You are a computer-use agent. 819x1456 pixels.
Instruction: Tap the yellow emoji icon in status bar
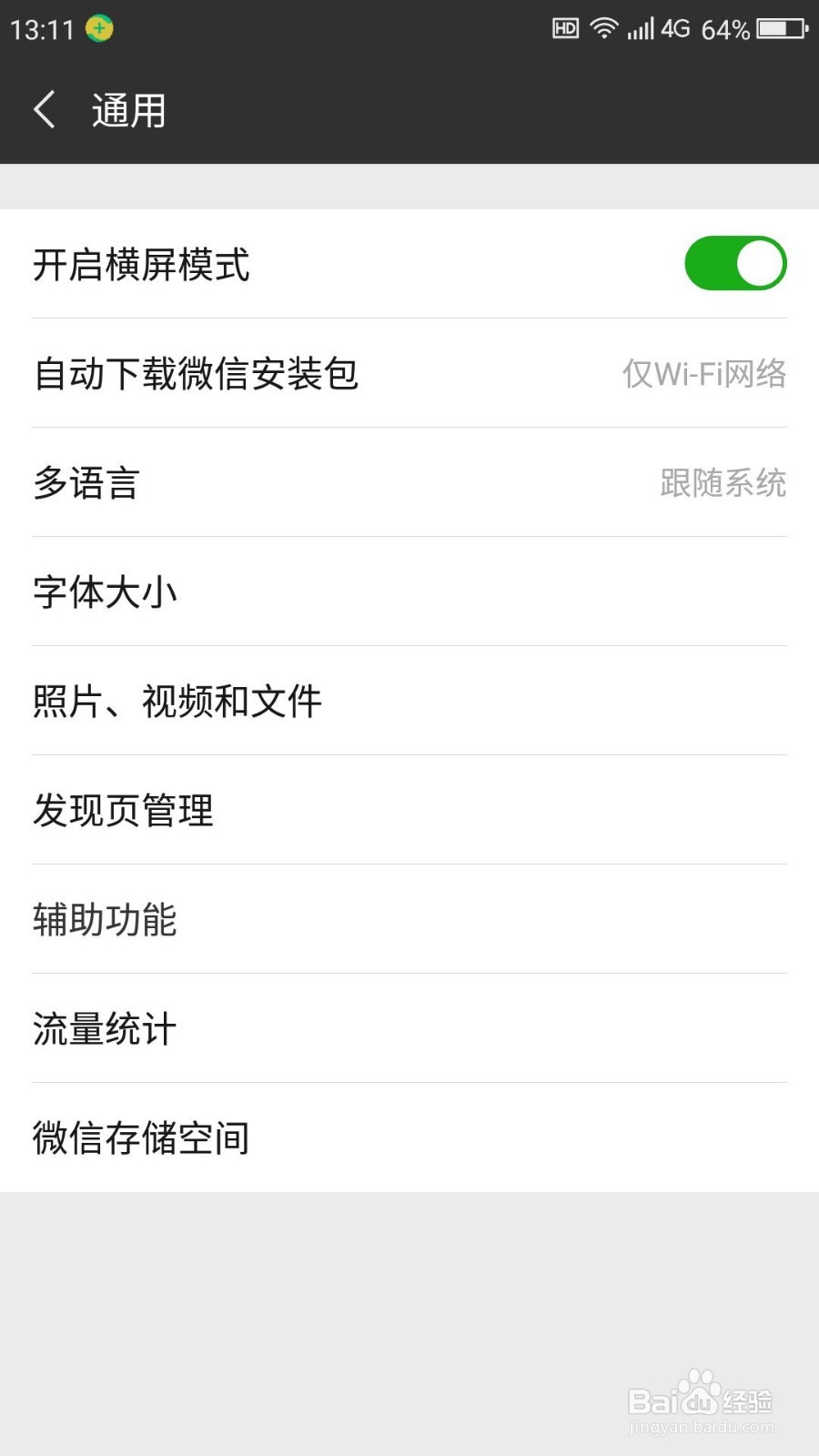click(x=98, y=27)
